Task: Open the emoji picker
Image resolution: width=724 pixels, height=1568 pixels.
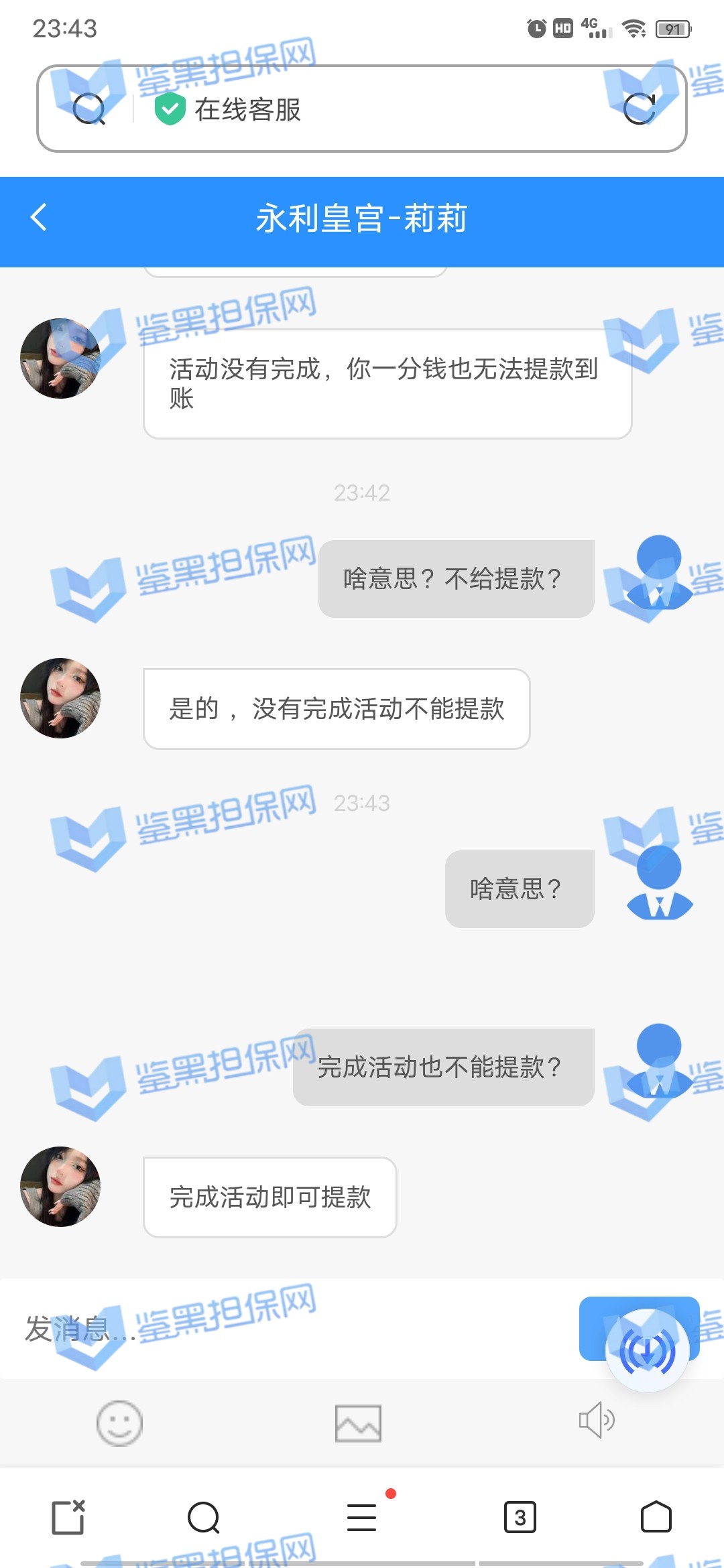Action: (119, 1423)
